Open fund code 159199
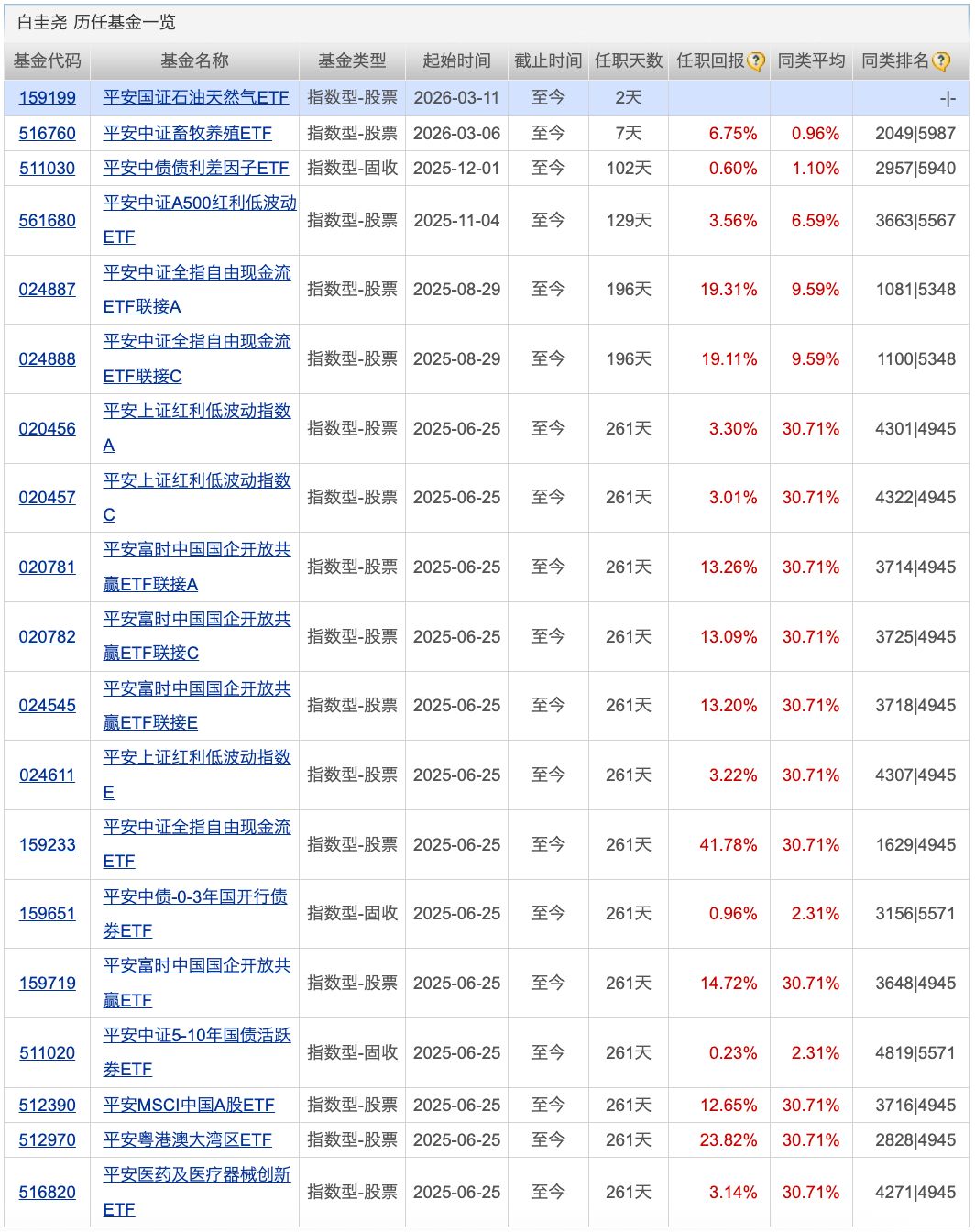Screen dimensions: 975x1232 (48, 98)
